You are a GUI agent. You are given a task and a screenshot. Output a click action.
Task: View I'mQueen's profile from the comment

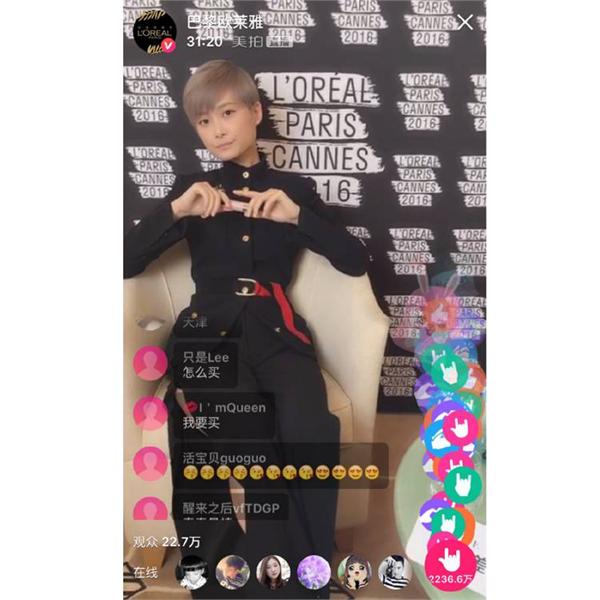[x=151, y=414]
